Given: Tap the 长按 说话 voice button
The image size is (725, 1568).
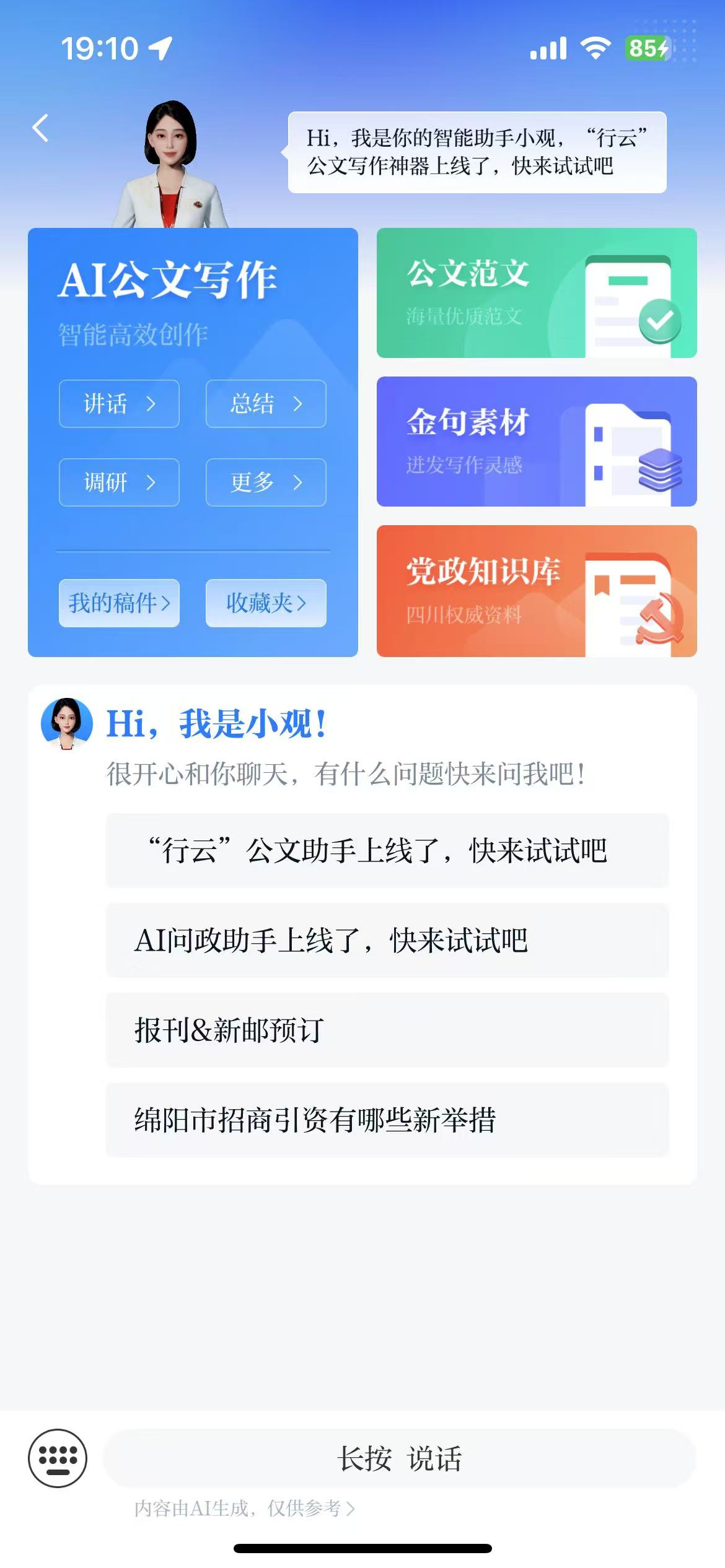Looking at the screenshot, I should click(400, 1458).
